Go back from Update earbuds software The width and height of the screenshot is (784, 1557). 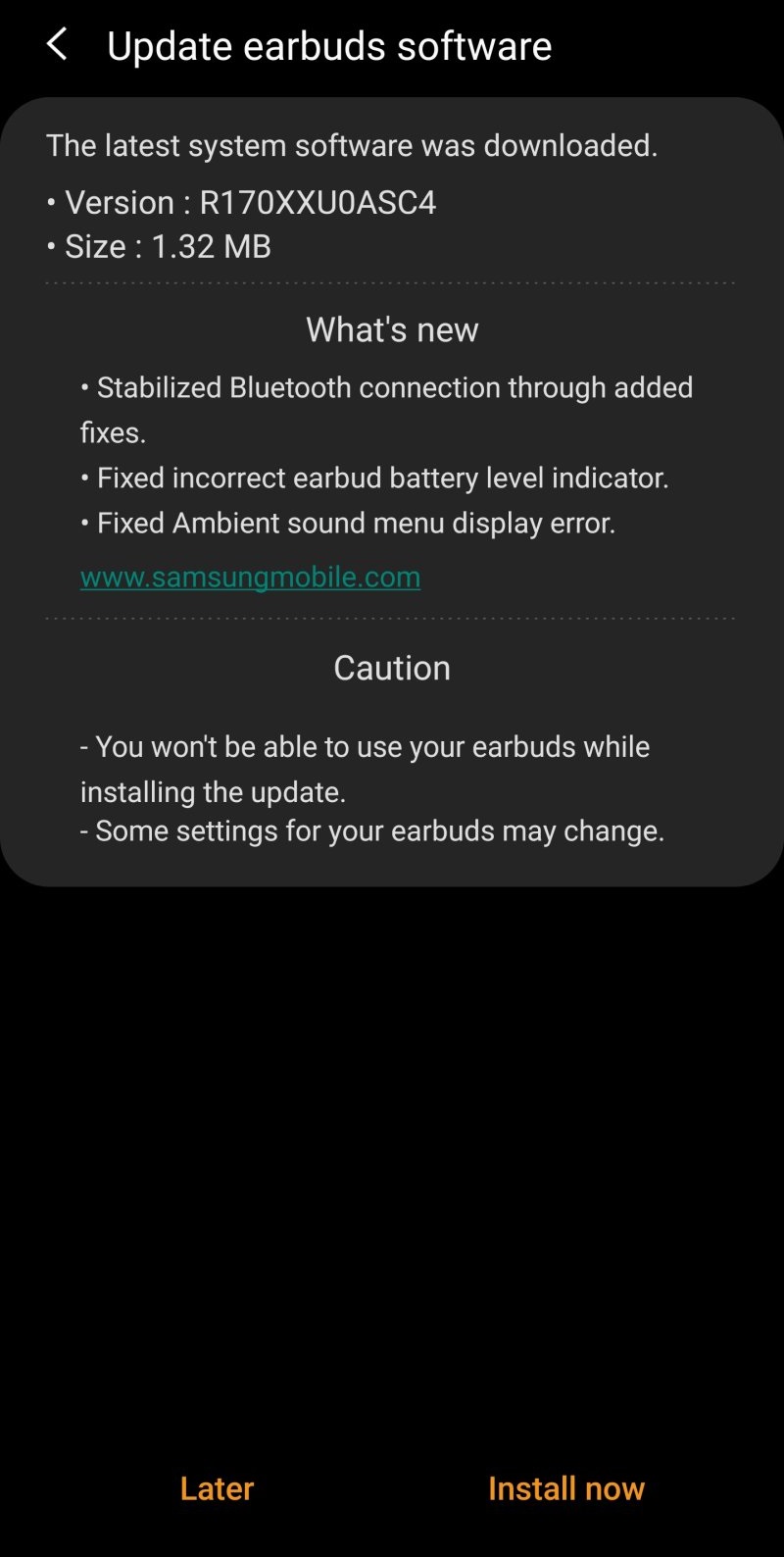(57, 45)
